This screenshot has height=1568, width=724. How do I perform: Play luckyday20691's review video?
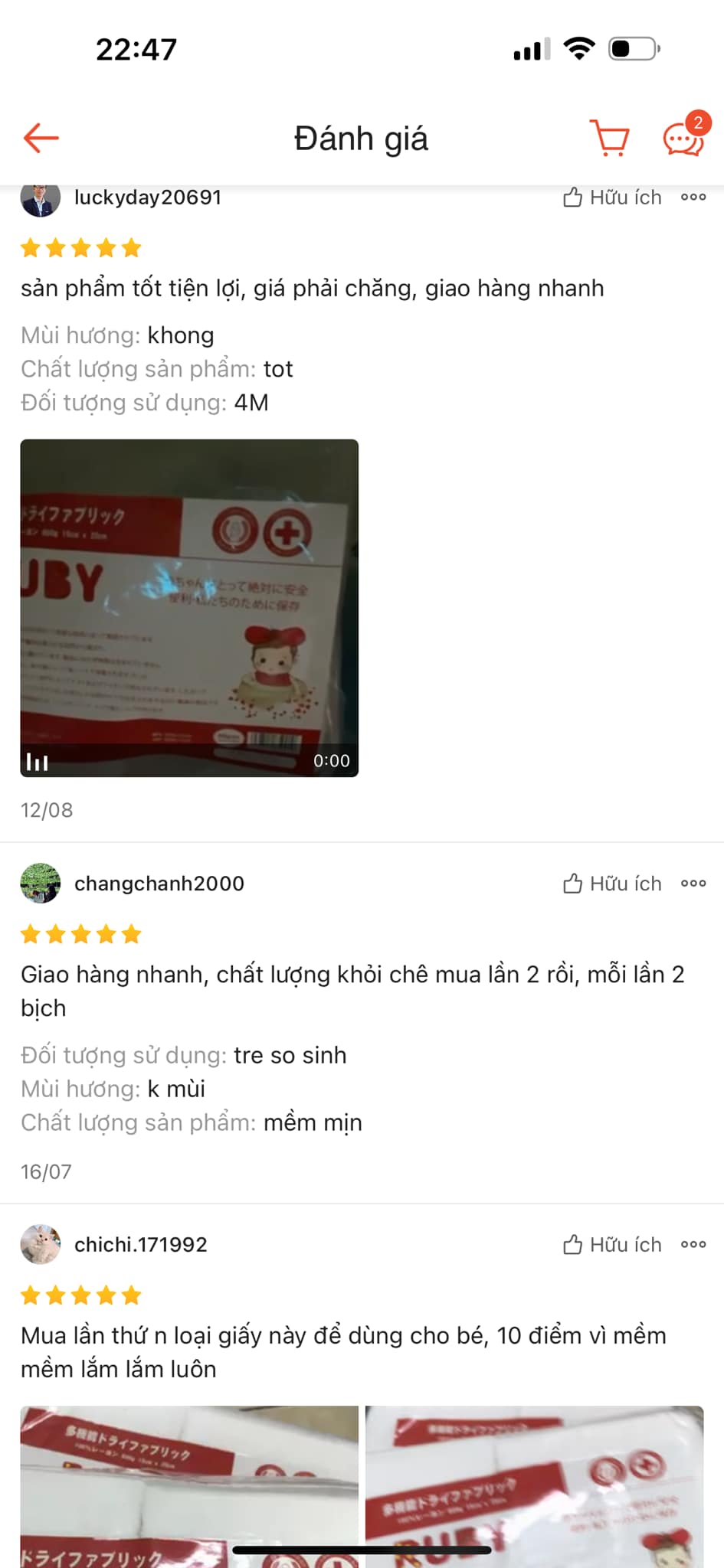point(189,608)
